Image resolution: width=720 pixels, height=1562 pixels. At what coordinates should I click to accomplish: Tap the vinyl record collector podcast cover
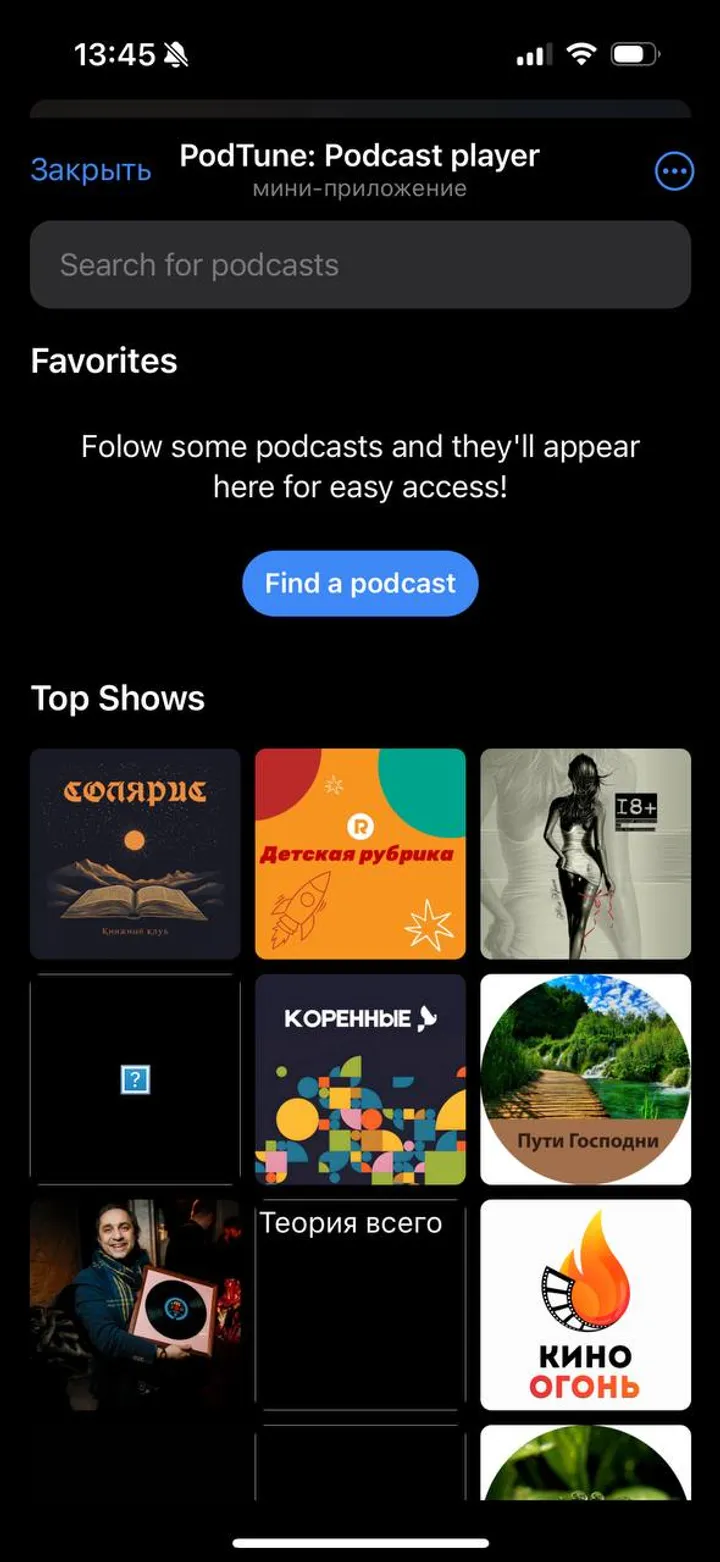pos(134,1303)
